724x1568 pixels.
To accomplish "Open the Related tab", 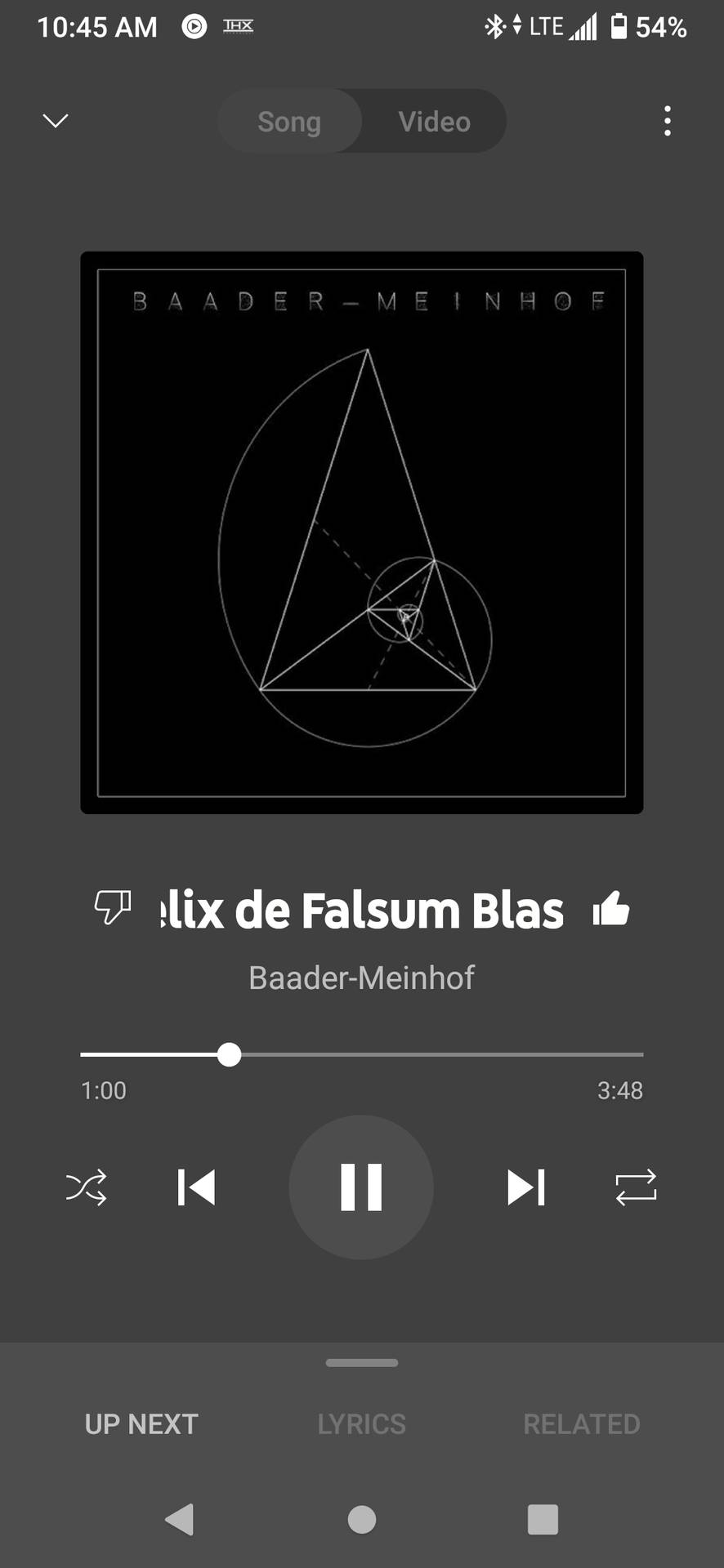I will pos(581,1424).
